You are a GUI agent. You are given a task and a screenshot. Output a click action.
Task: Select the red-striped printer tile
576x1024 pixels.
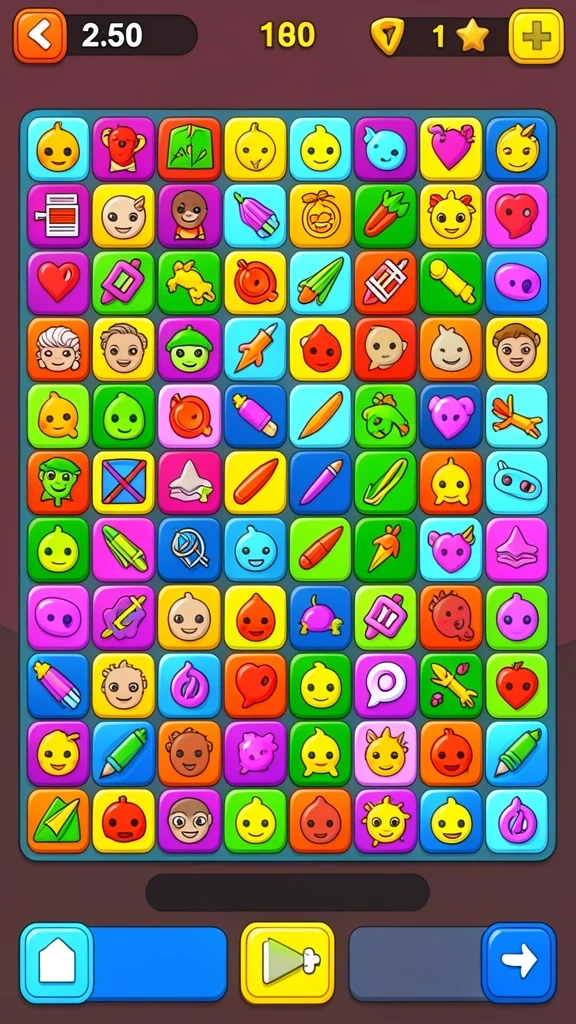pos(58,216)
